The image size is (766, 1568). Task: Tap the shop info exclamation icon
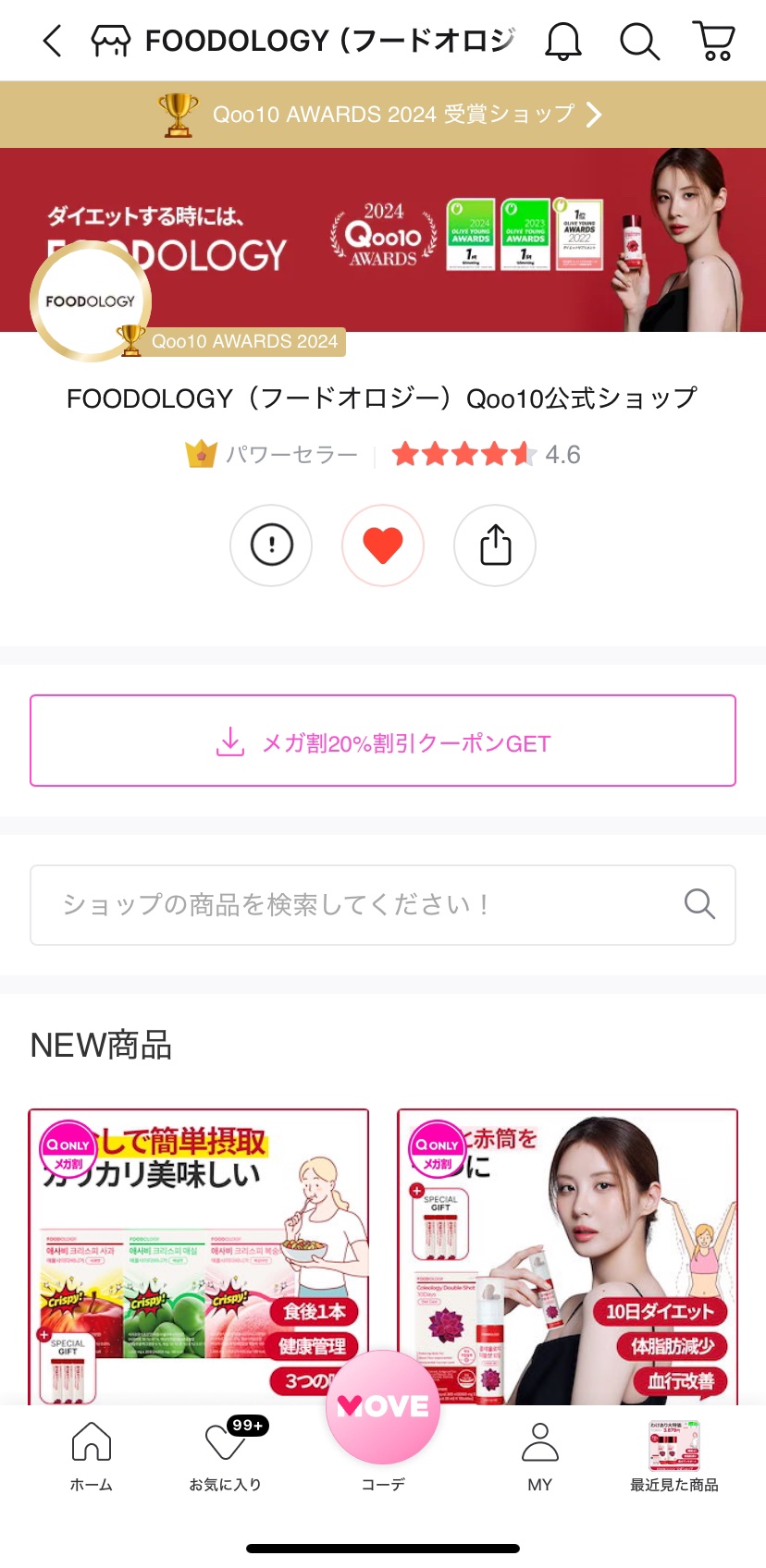pyautogui.click(x=271, y=545)
